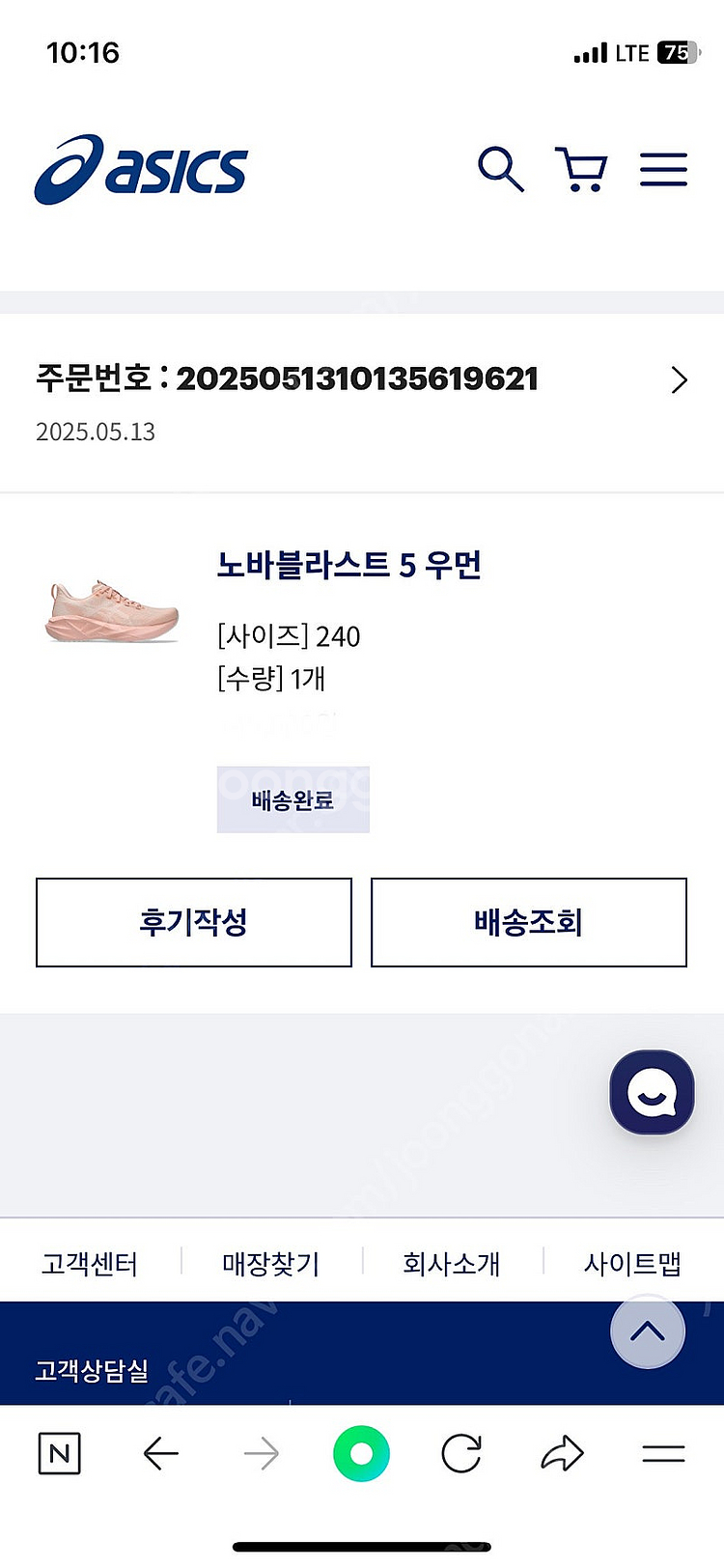The height and width of the screenshot is (1568, 724).
Task: Go back using the browser back arrow
Action: coord(160,1452)
